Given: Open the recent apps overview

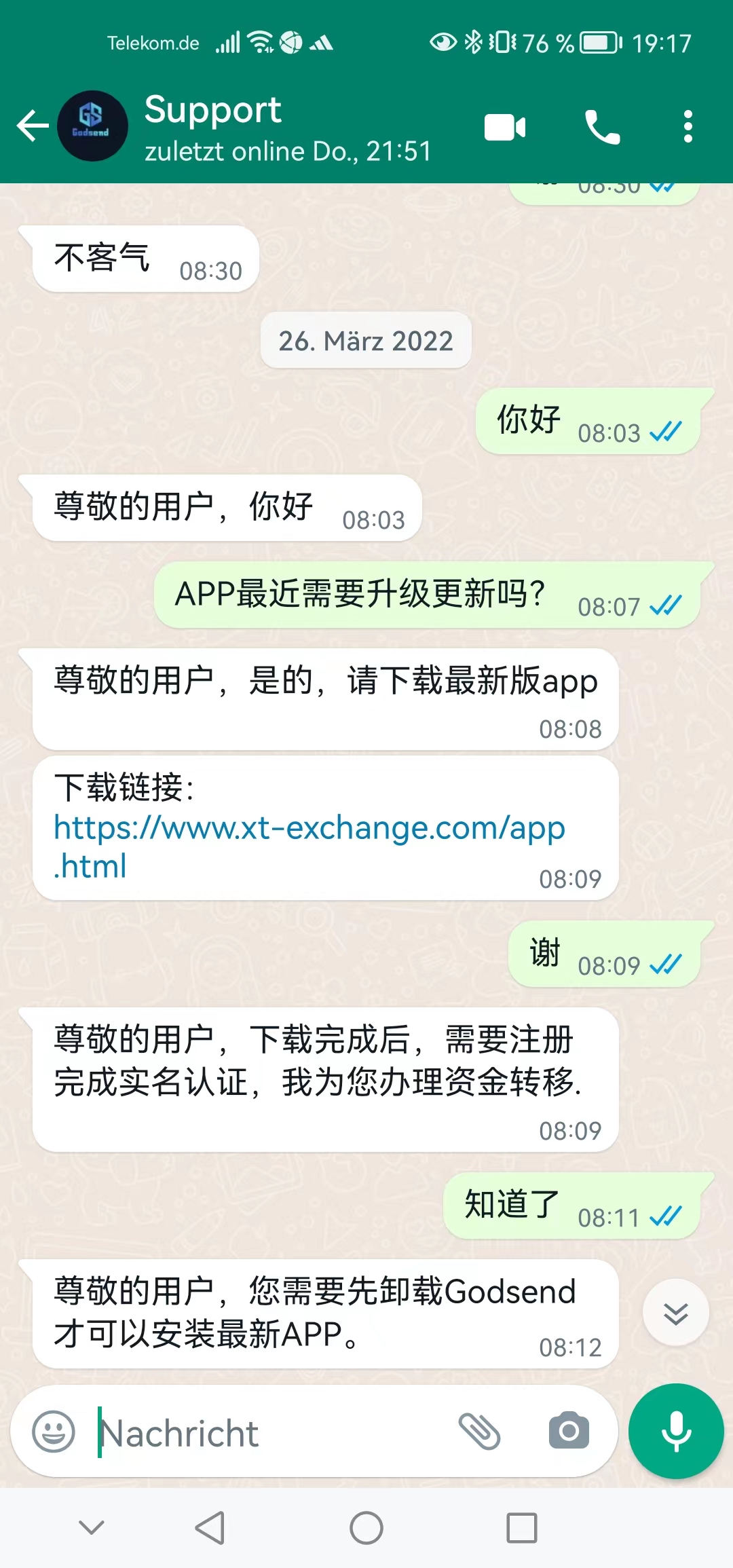Looking at the screenshot, I should (521, 1528).
